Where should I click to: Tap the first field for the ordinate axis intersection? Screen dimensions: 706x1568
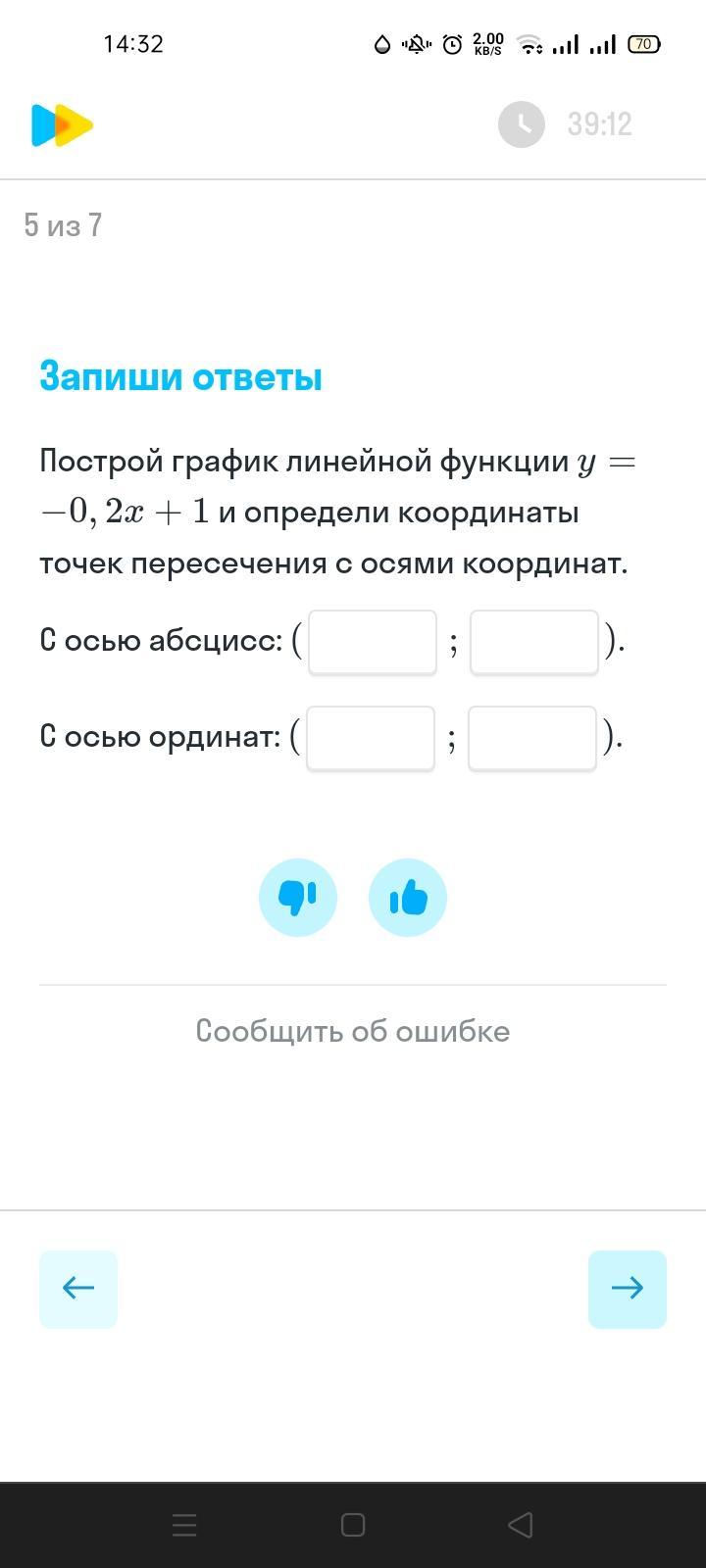pyautogui.click(x=371, y=738)
